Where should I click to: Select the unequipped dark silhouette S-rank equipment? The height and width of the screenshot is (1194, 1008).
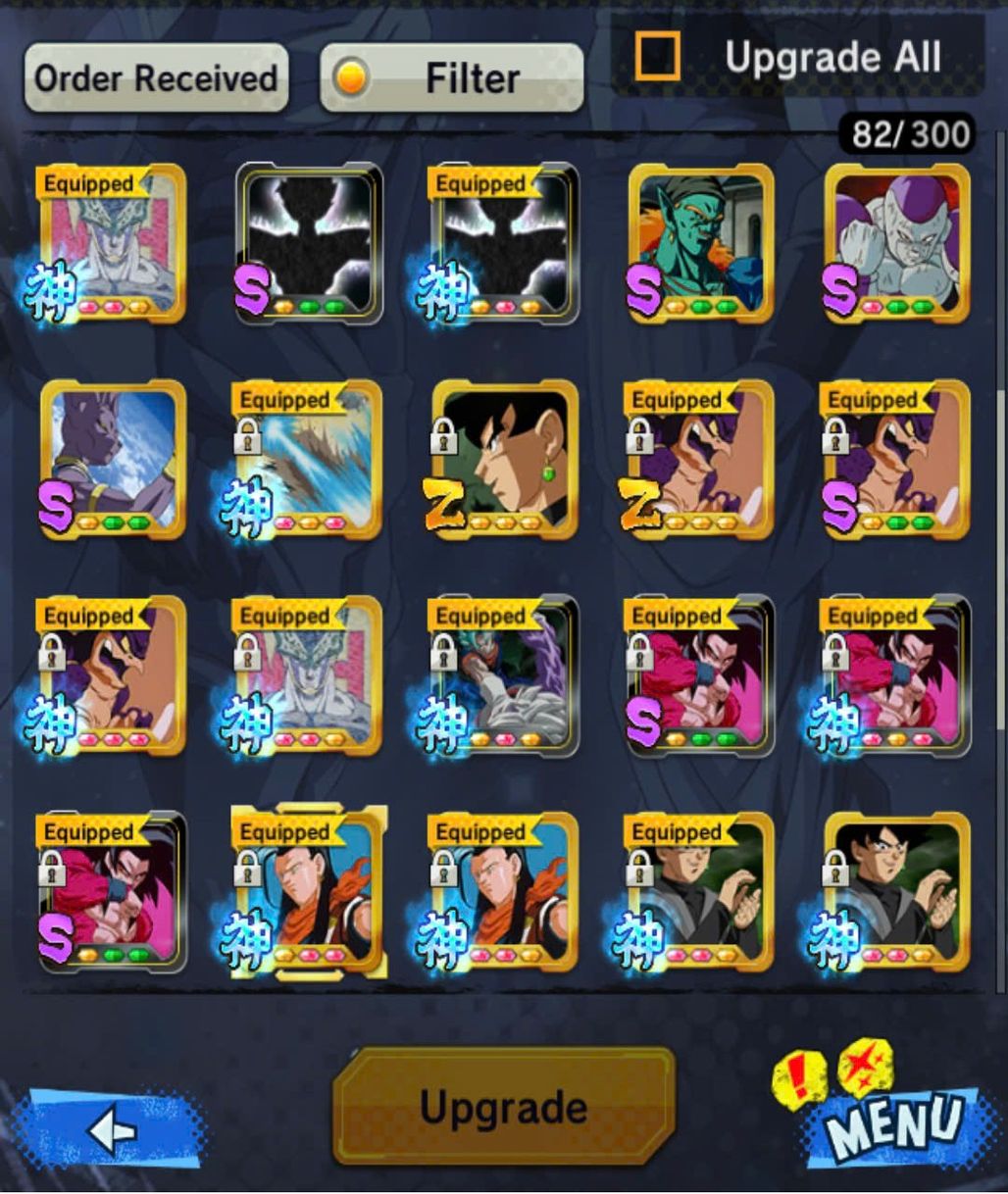coord(308,242)
